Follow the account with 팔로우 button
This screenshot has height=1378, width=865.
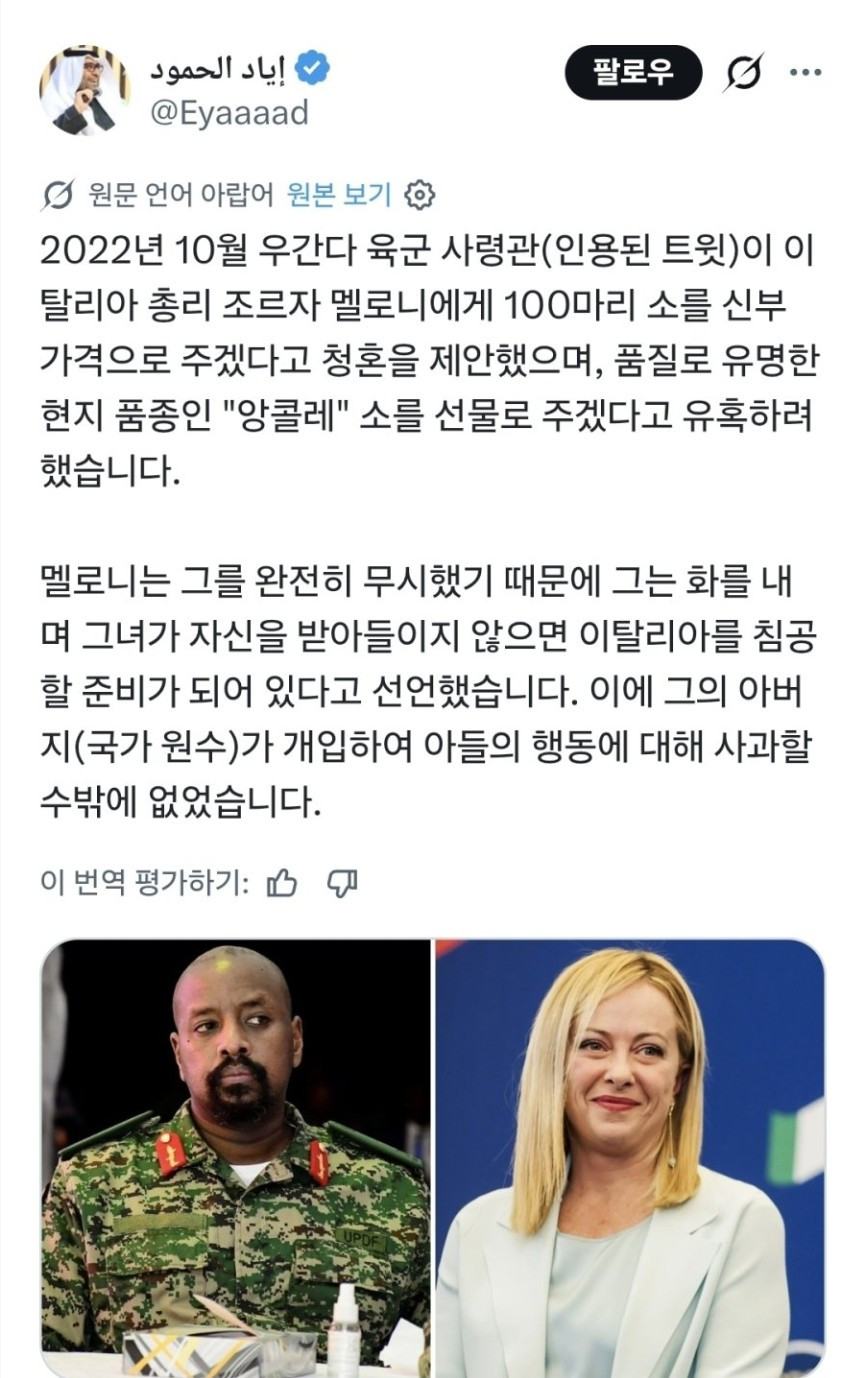coord(633,72)
